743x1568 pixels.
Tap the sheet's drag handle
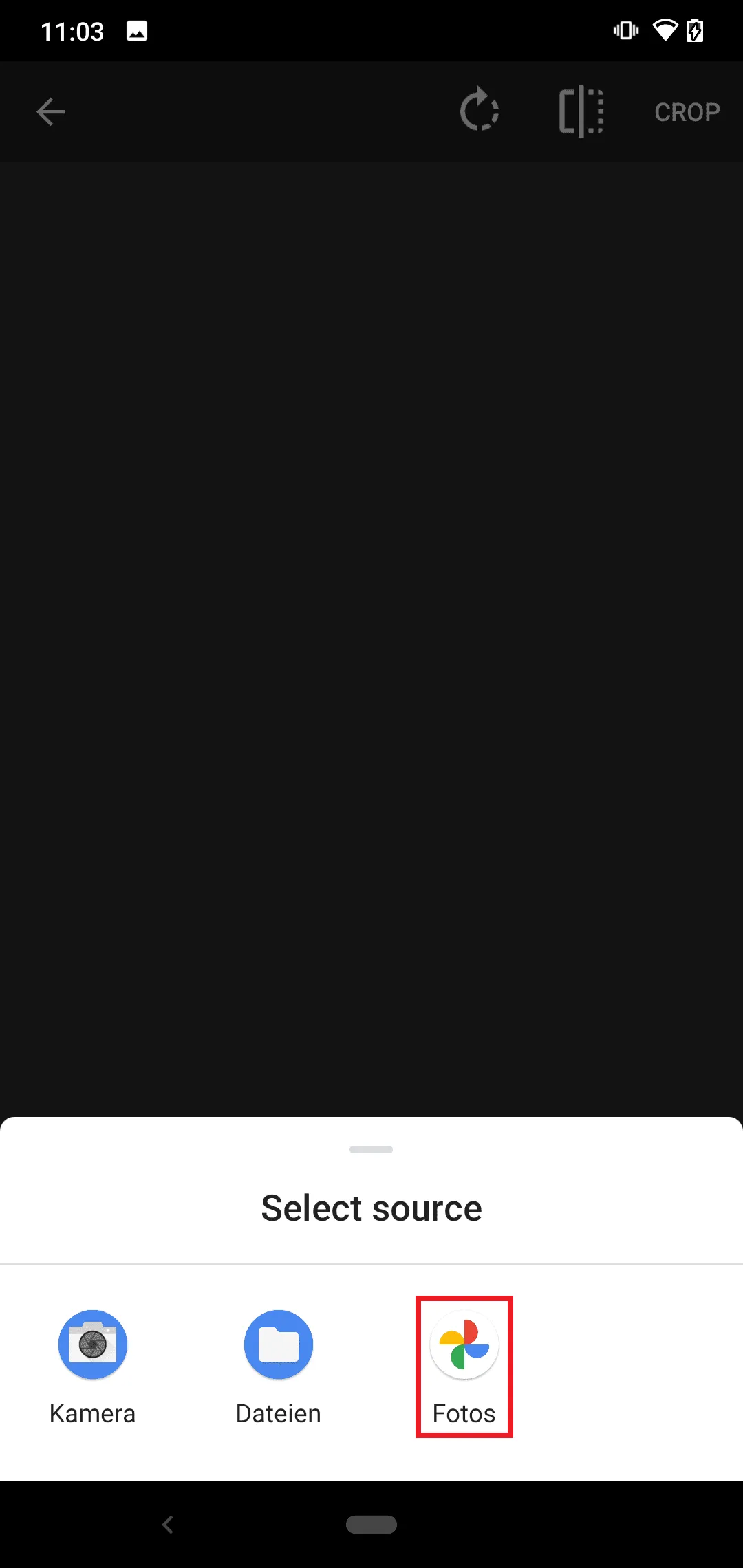tap(371, 1149)
